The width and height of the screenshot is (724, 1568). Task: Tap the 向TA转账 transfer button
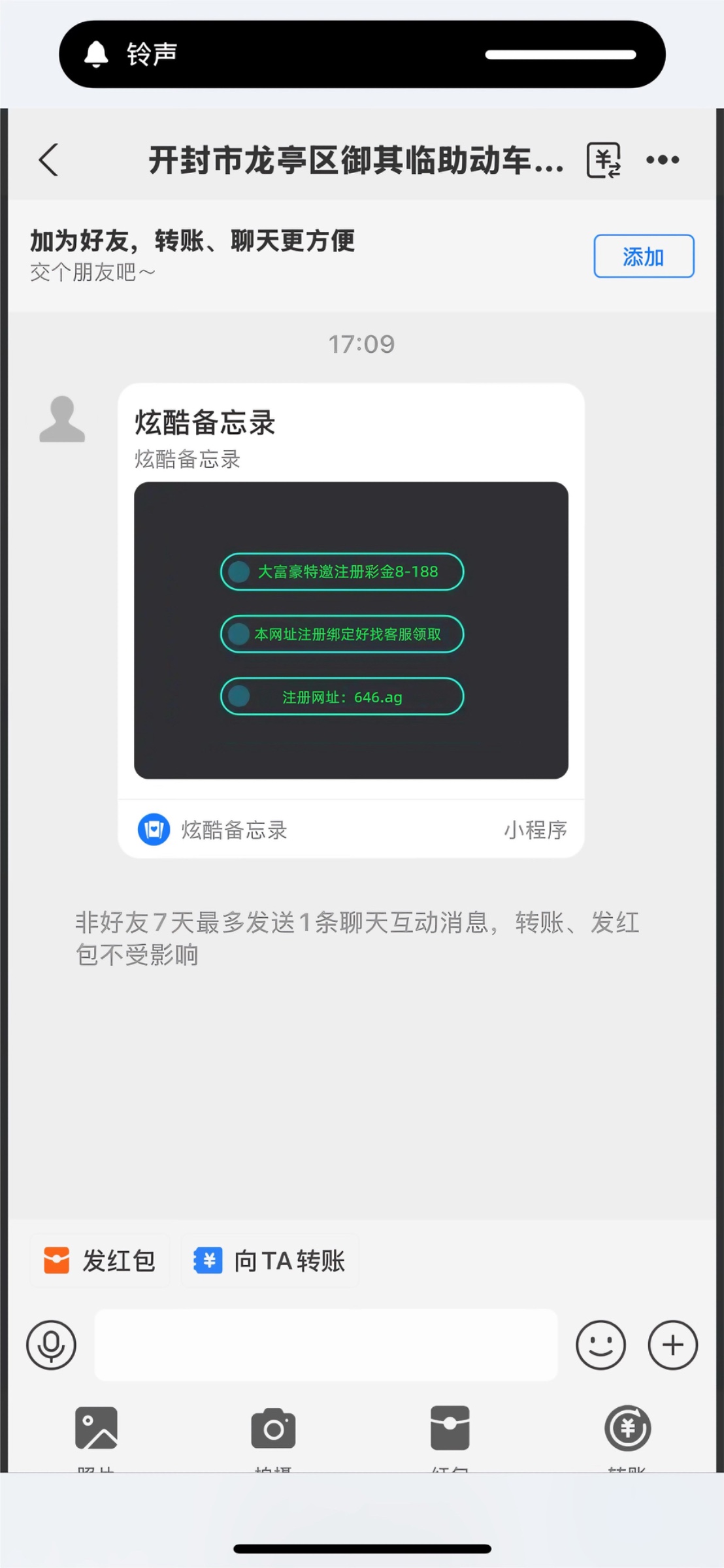click(x=270, y=1261)
